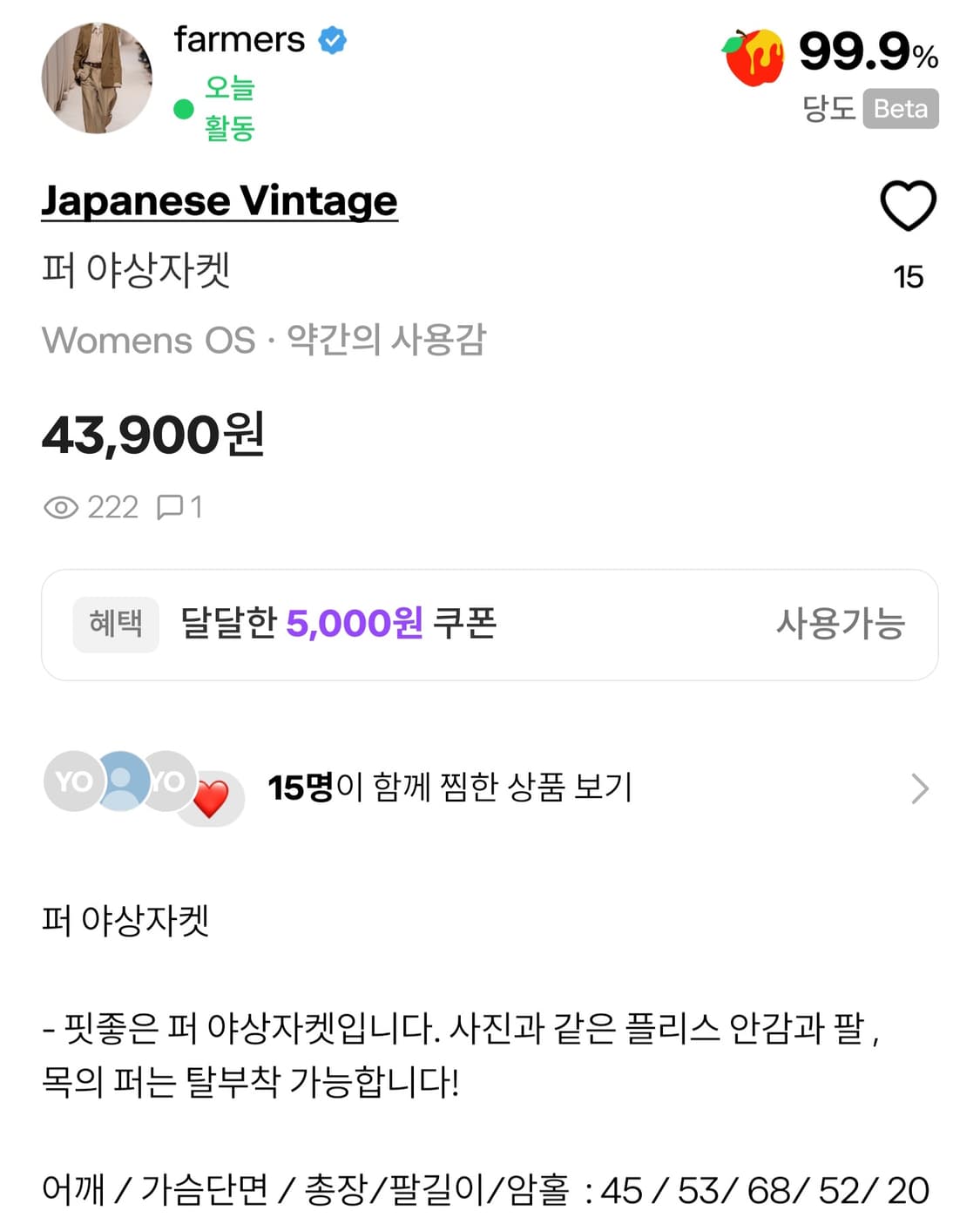Open the 혜택 benefits badge
This screenshot has height=1224, width=980.
click(115, 624)
